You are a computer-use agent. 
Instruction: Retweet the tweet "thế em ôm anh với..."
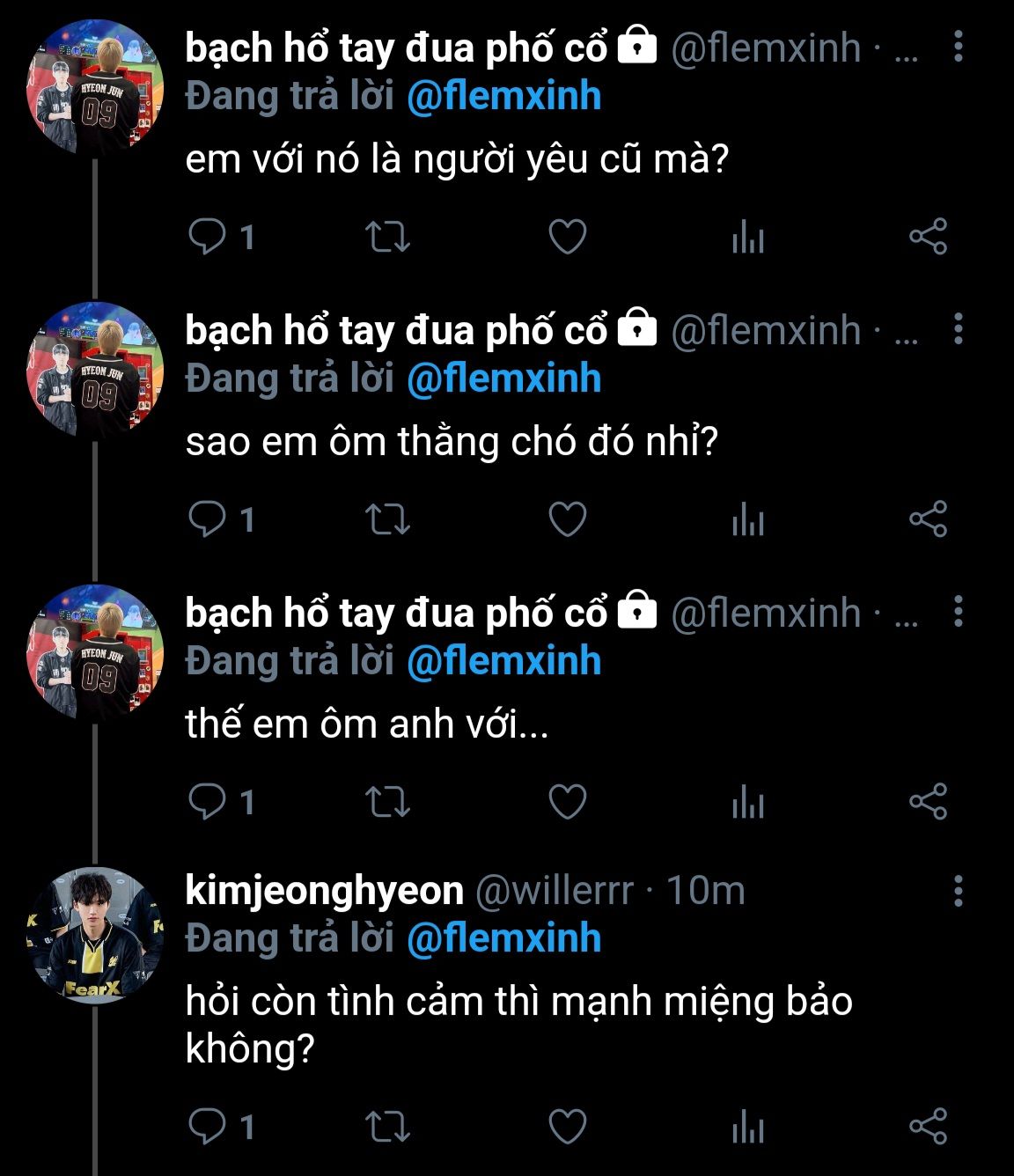coord(387,801)
